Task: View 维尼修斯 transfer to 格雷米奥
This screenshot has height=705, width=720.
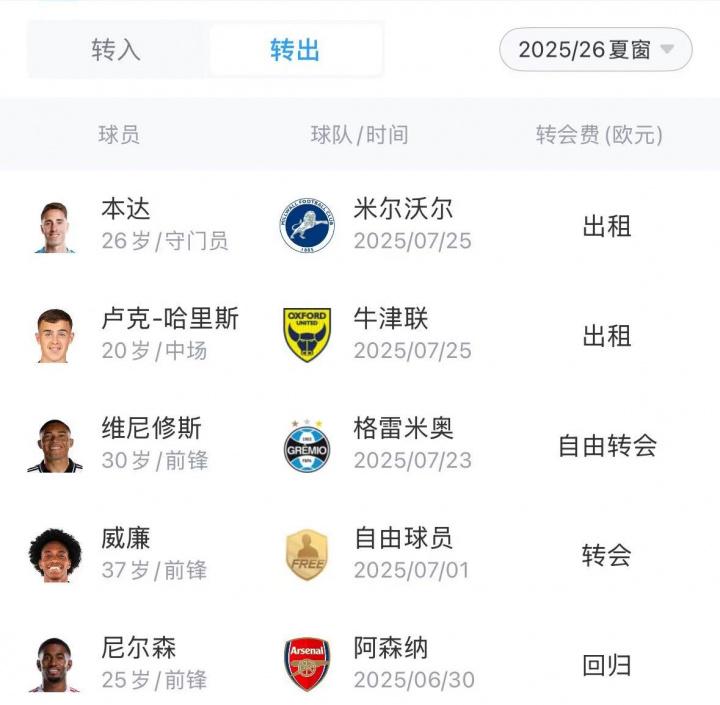Action: (360, 445)
